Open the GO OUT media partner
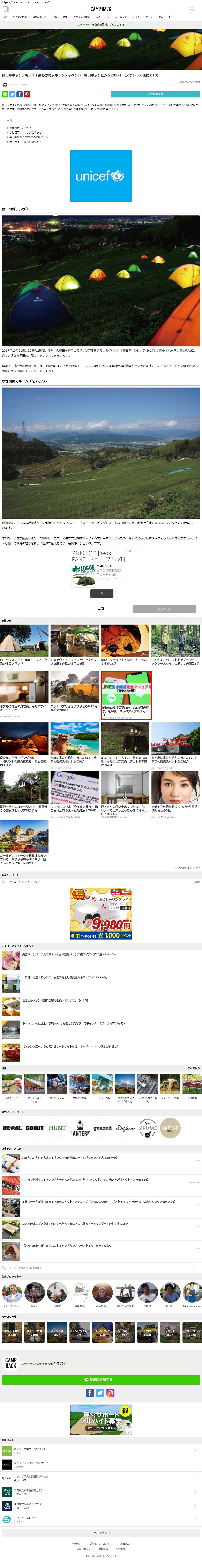 point(35,1128)
